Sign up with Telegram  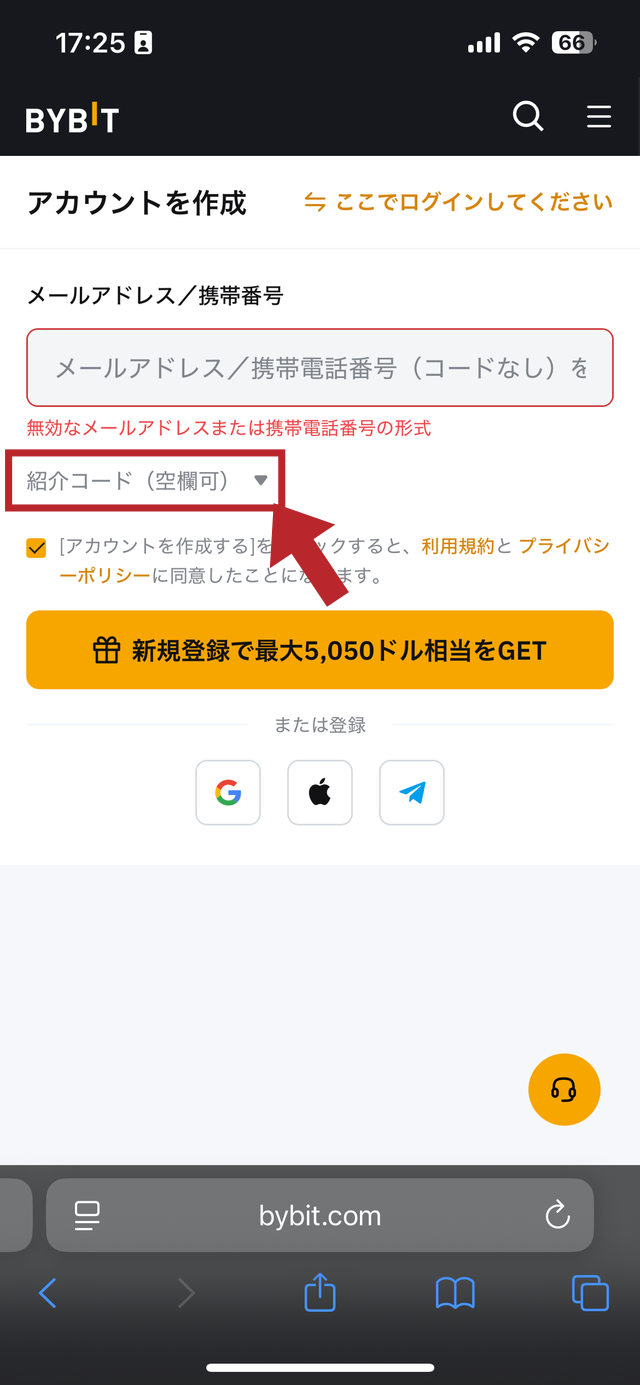point(412,793)
